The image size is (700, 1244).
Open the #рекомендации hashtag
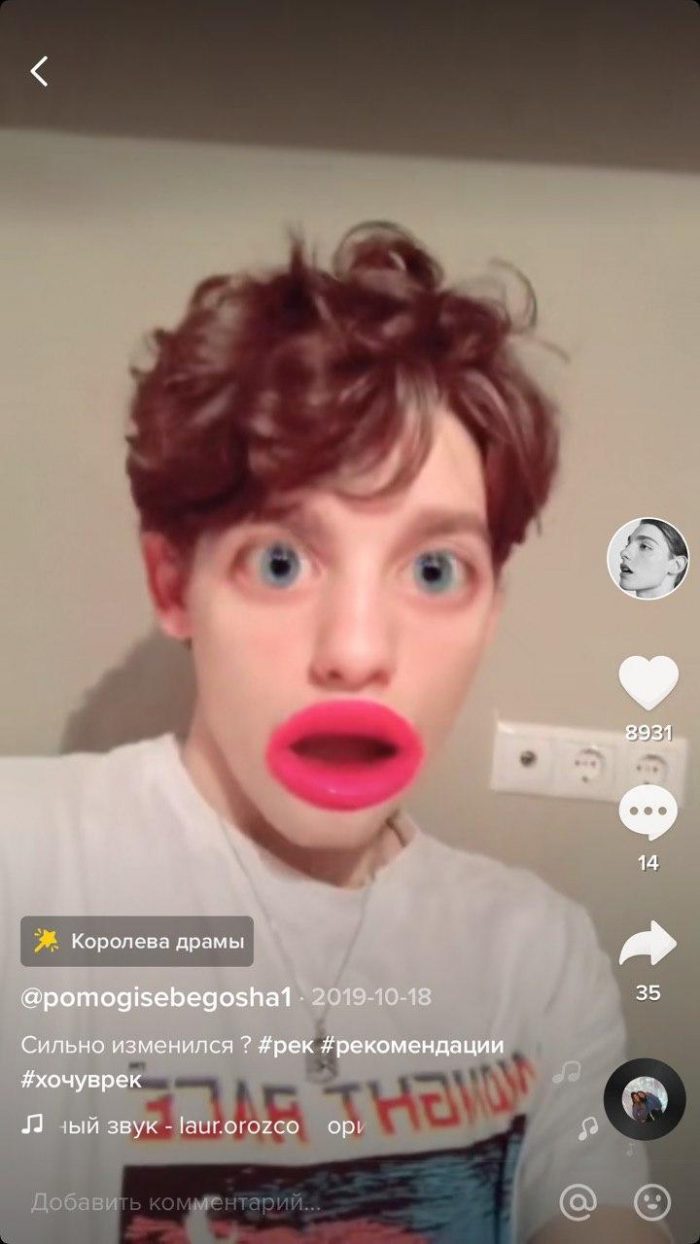click(x=412, y=1045)
